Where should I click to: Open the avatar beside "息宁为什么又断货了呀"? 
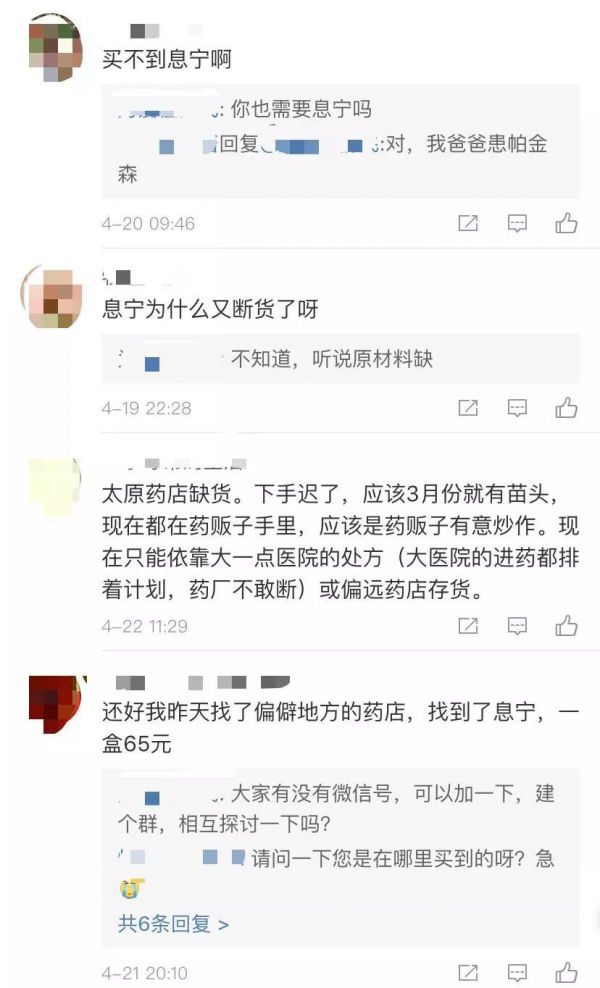pyautogui.click(x=51, y=297)
